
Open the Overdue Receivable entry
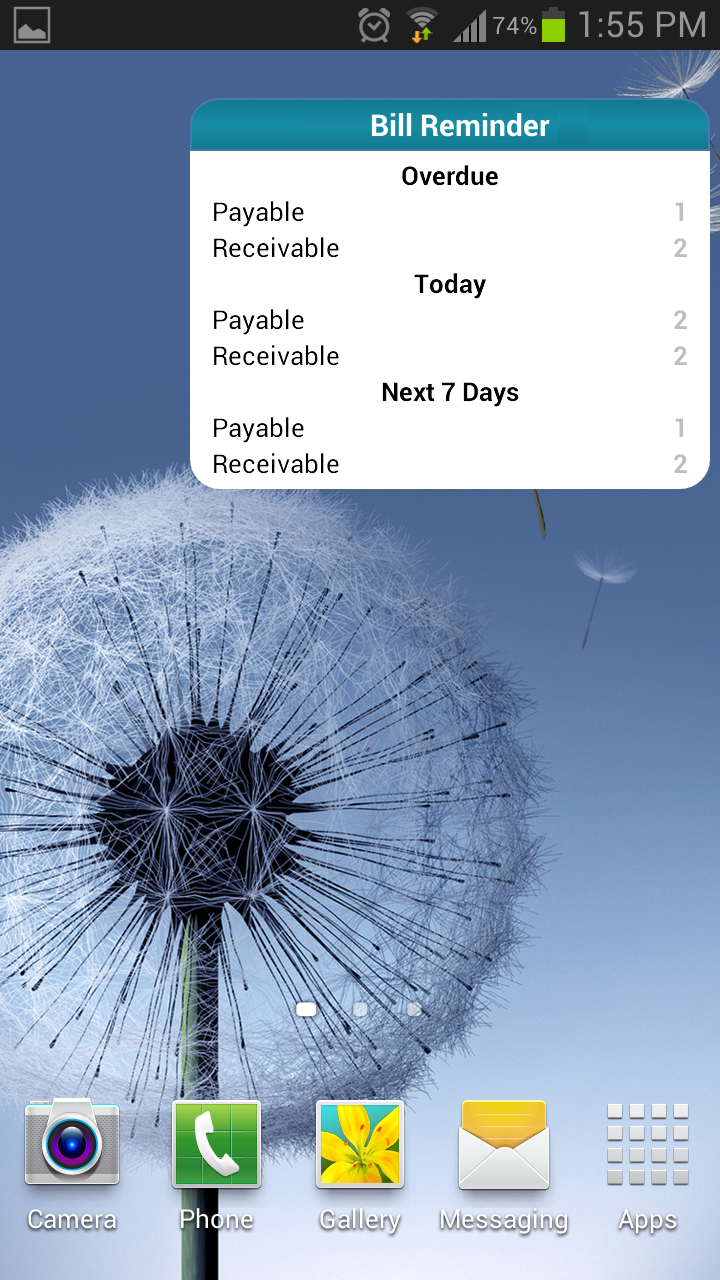(x=450, y=248)
